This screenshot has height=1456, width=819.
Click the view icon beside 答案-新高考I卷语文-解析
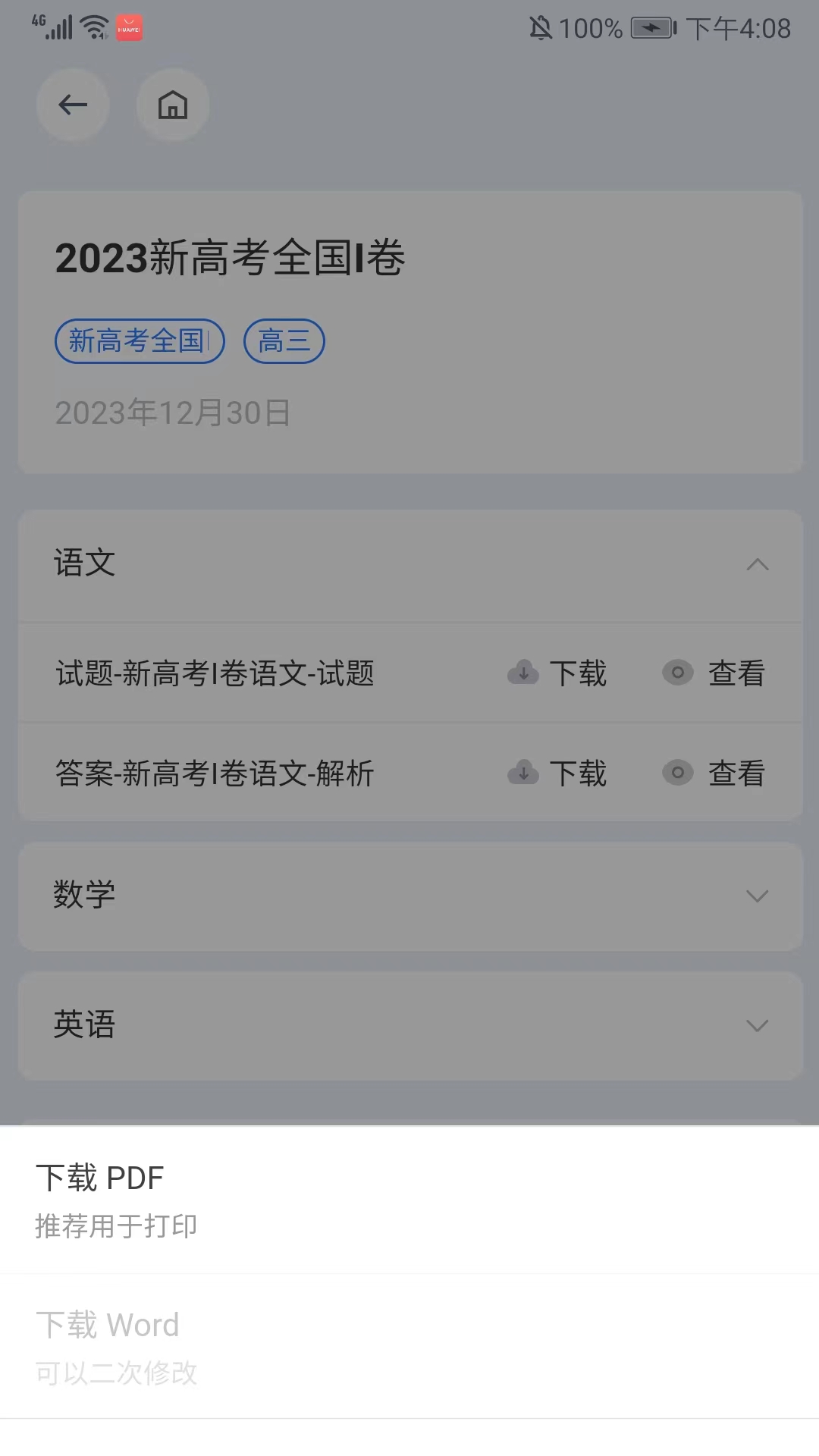678,773
